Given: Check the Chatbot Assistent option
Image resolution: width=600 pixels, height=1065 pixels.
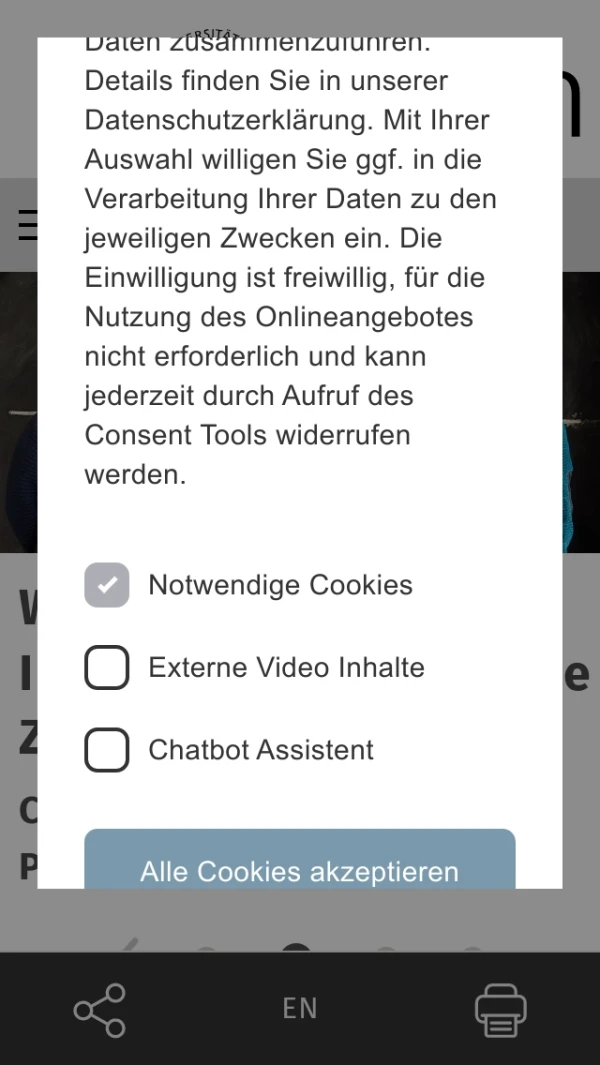Looking at the screenshot, I should pos(107,750).
